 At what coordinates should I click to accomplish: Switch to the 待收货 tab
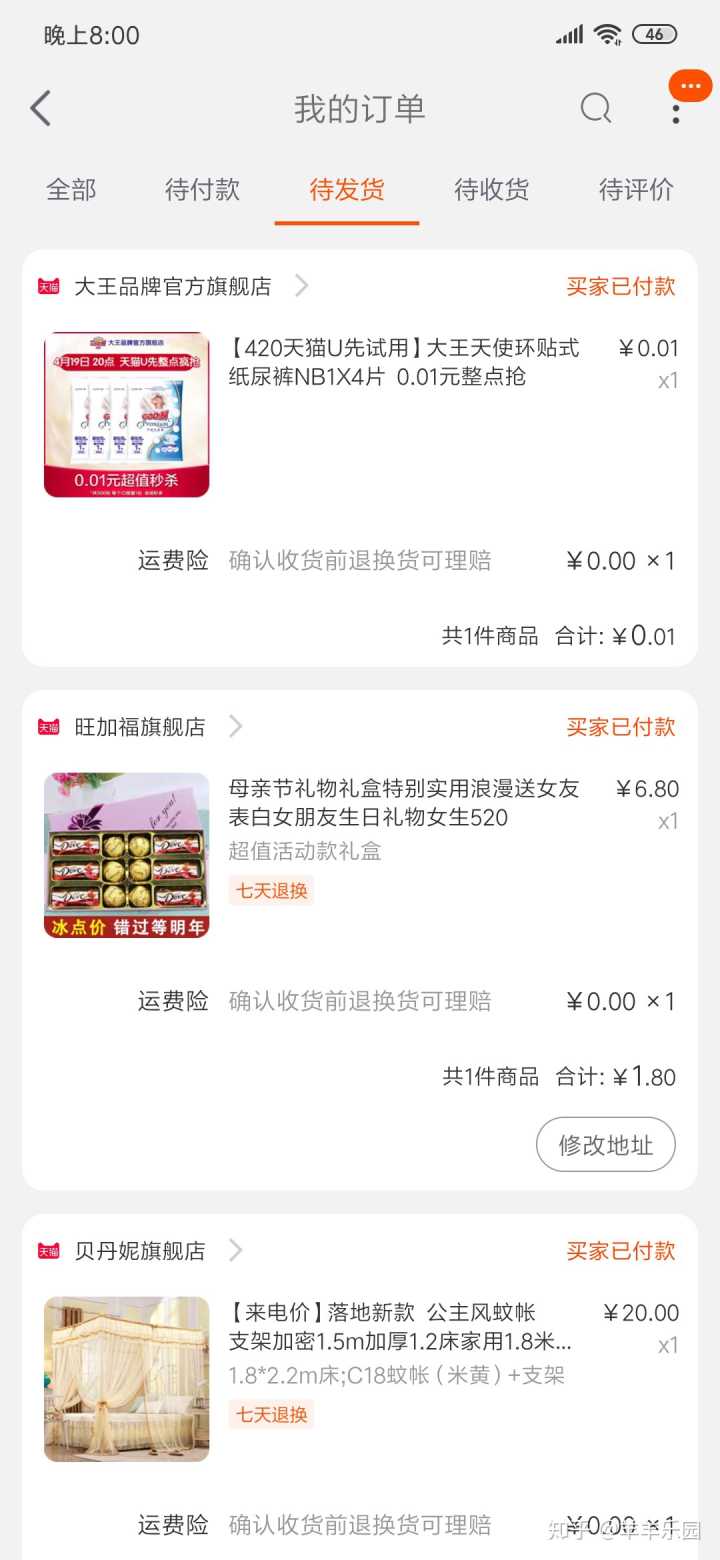pyautogui.click(x=491, y=190)
